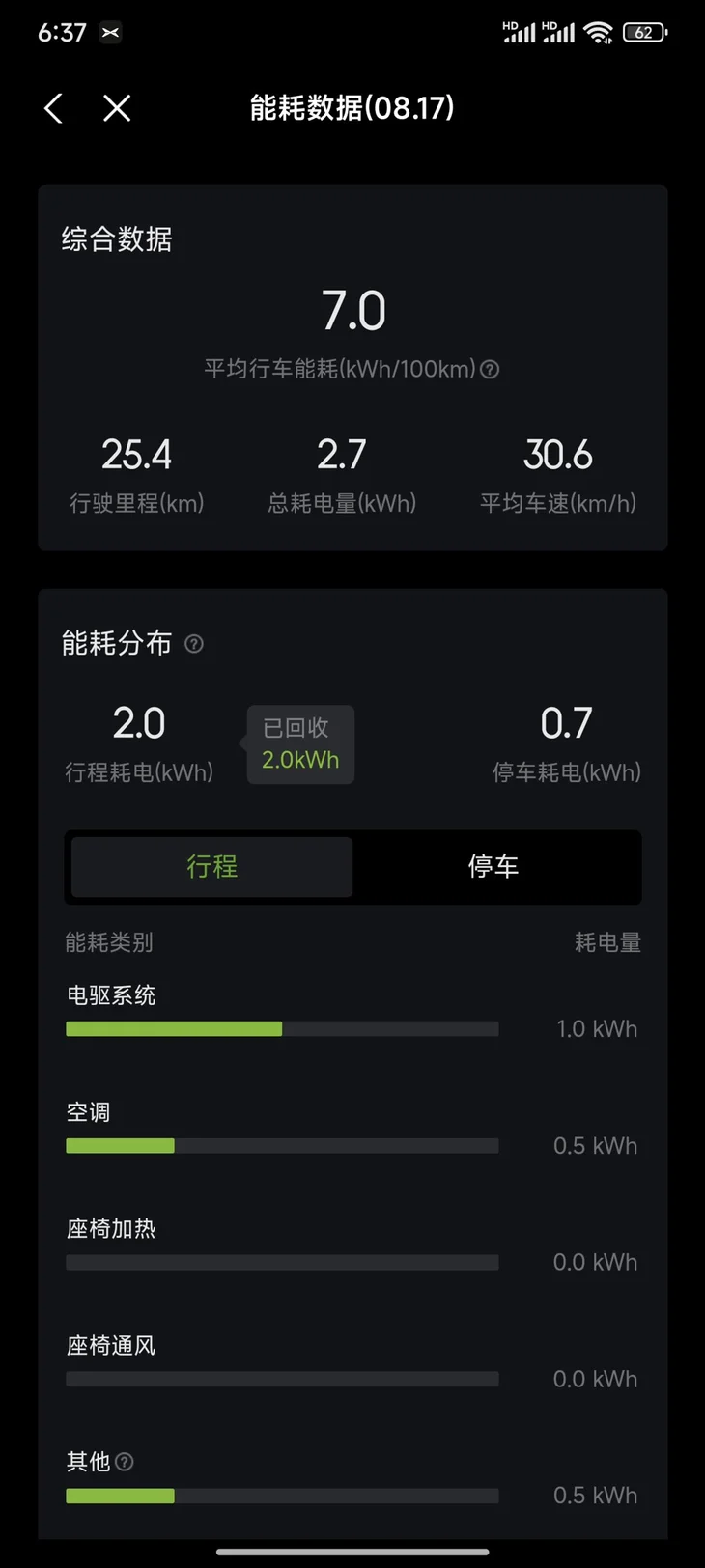Screen dimensions: 705x1568
Task: Switch to the 停车 tab
Action: click(493, 866)
